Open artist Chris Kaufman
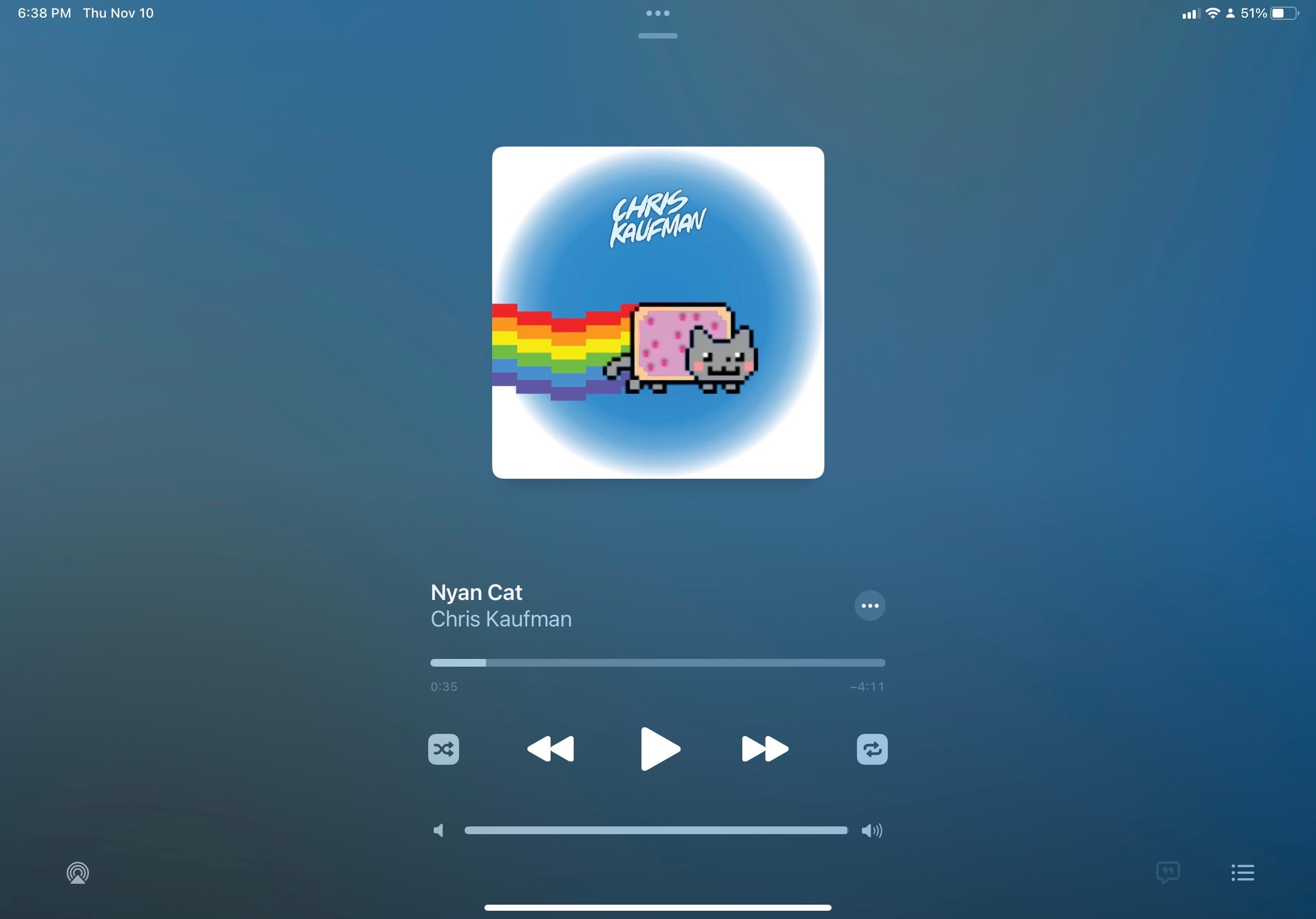The width and height of the screenshot is (1316, 919). coord(501,619)
